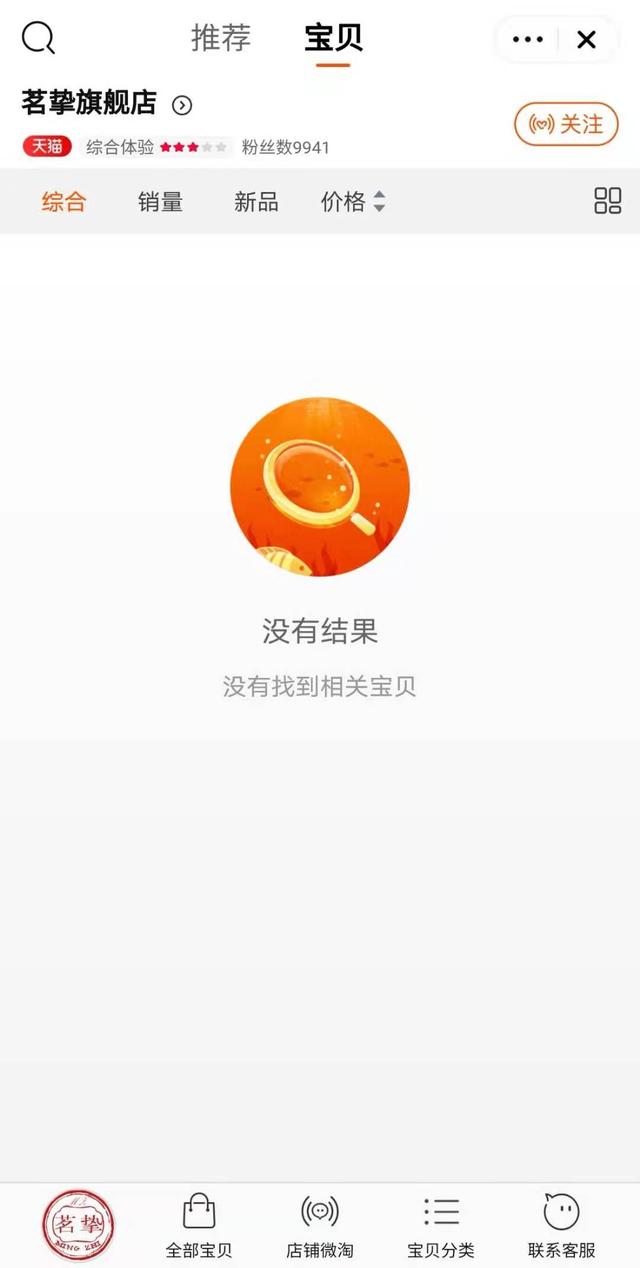Open 全部宝贝 in bottom bar
Viewport: 640px width, 1268px height.
coord(199,1226)
